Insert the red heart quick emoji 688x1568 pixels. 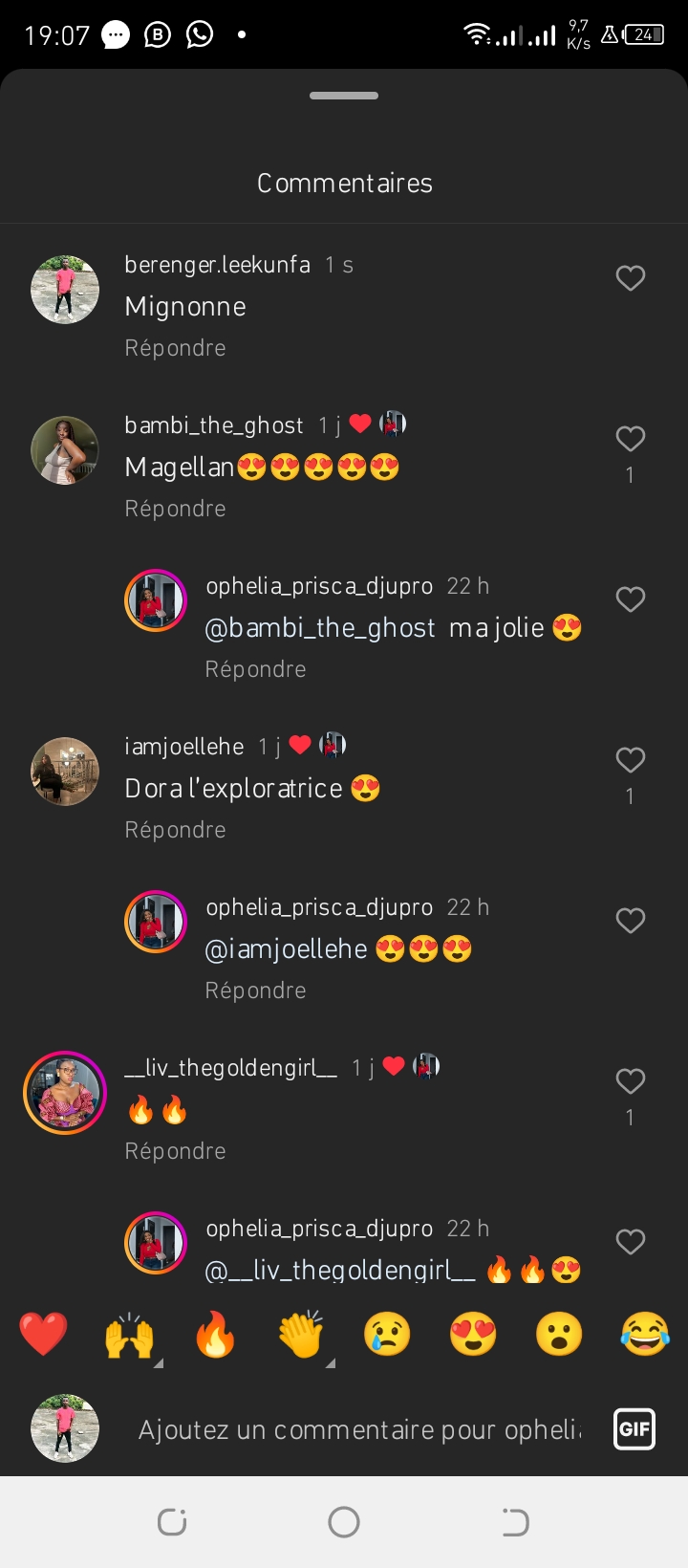(44, 1334)
